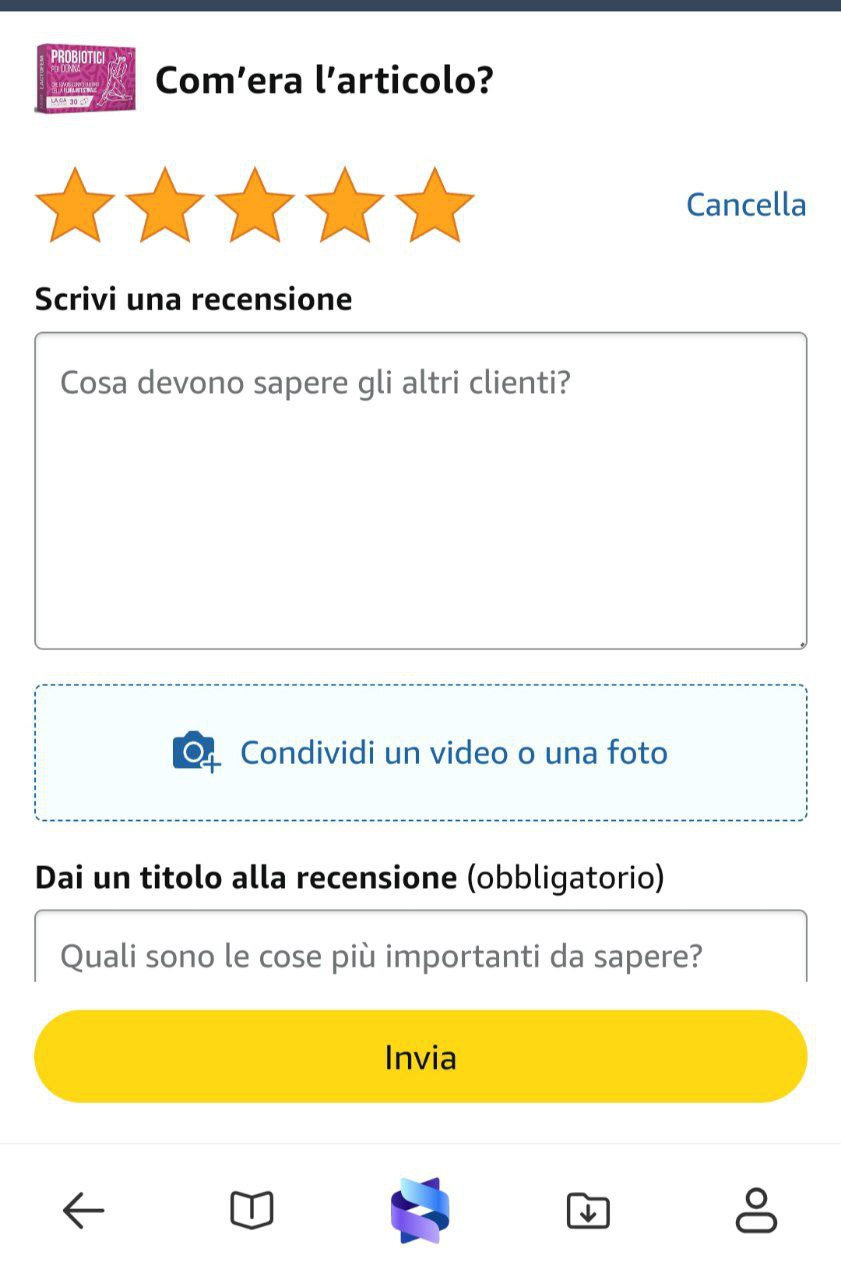Screen dimensions: 841x1280
Task: Set rating to one star
Action: (75, 205)
